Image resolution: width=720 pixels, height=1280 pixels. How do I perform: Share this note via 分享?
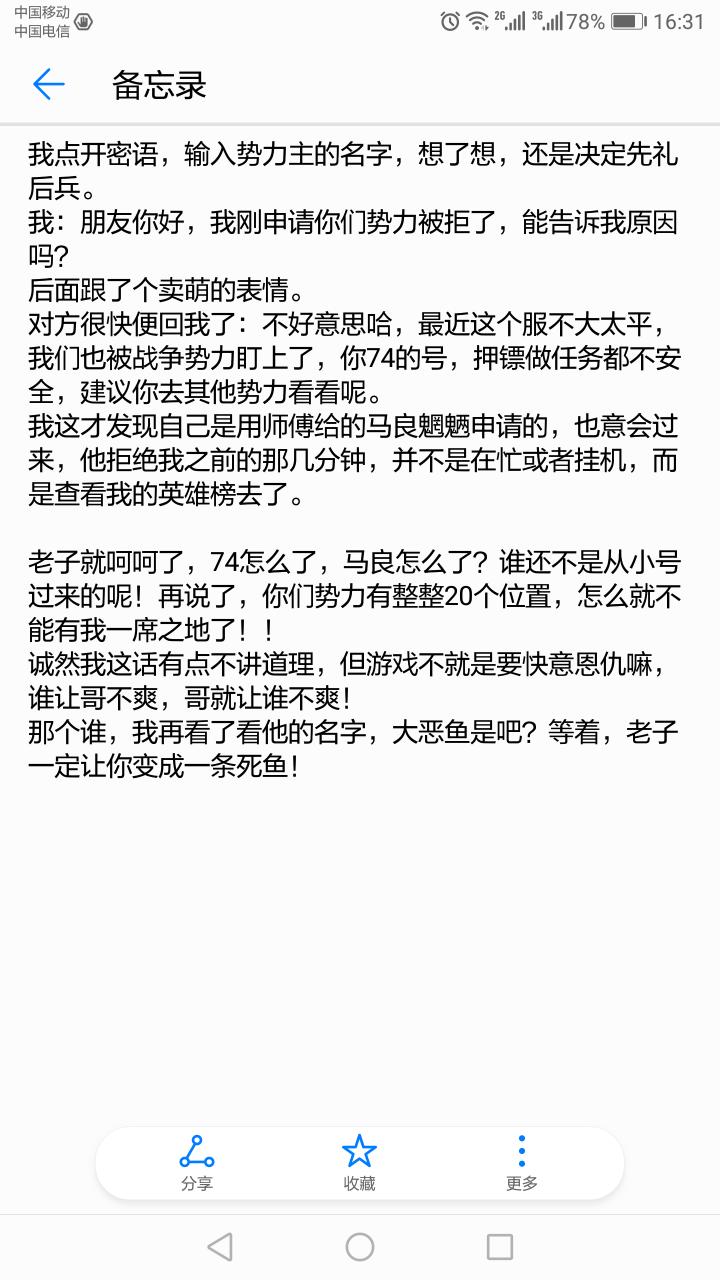[x=197, y=1163]
